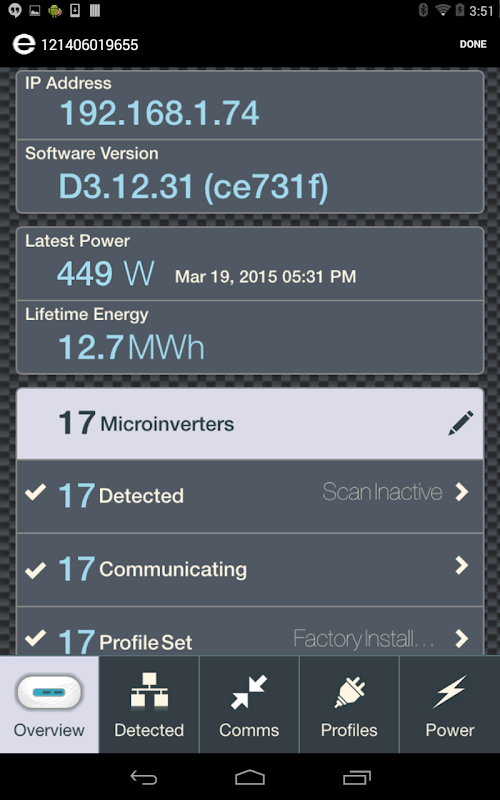The height and width of the screenshot is (800, 500).
Task: Edit the microinverter count with the pencil
Action: tap(461, 423)
